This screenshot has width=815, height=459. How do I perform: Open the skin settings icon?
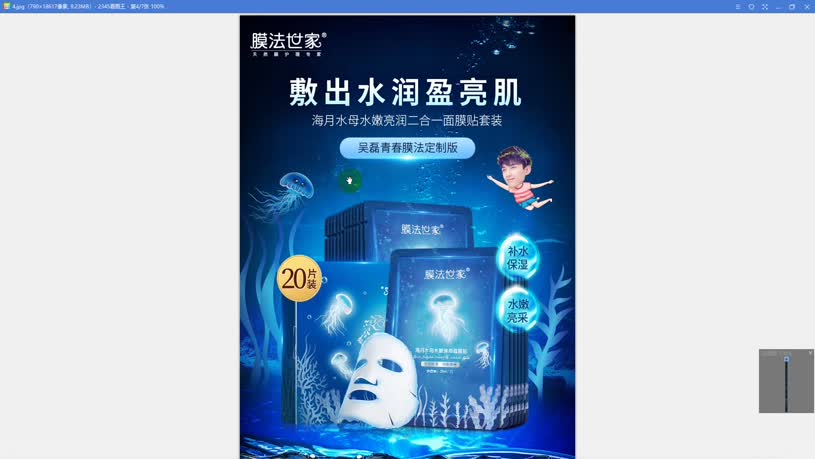[752, 6]
